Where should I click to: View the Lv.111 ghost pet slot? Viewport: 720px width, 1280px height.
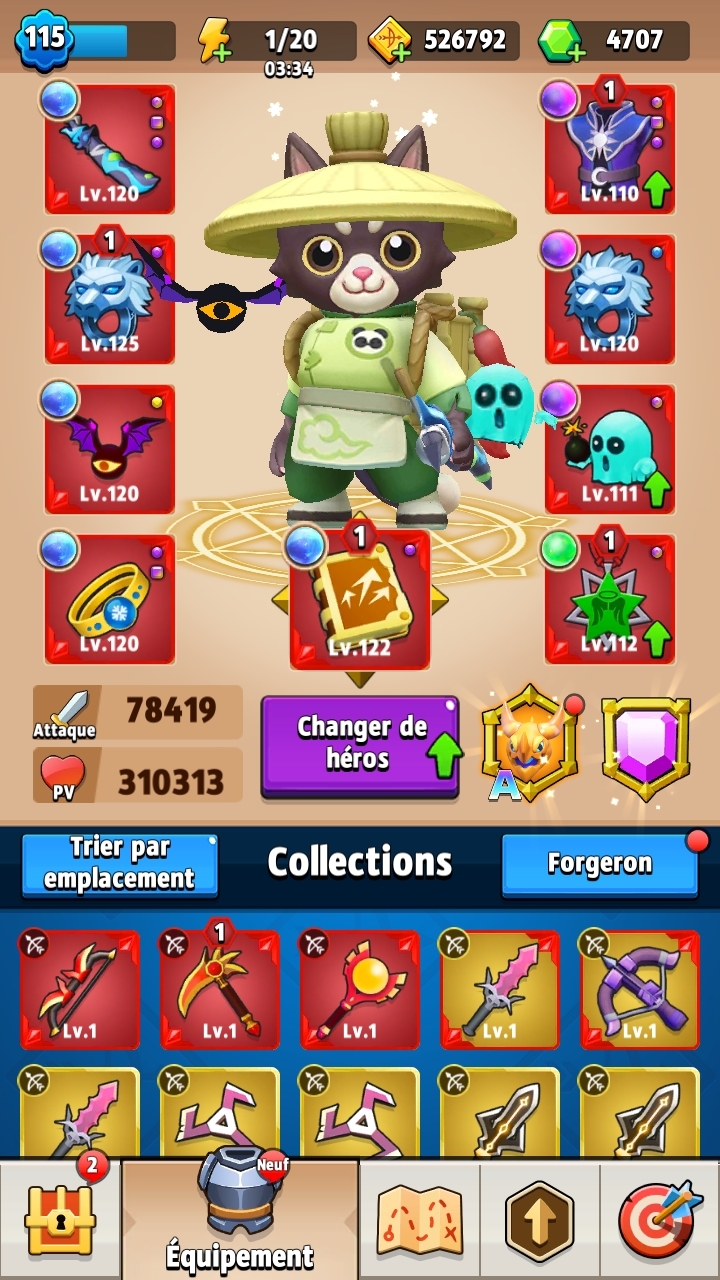coord(609,449)
